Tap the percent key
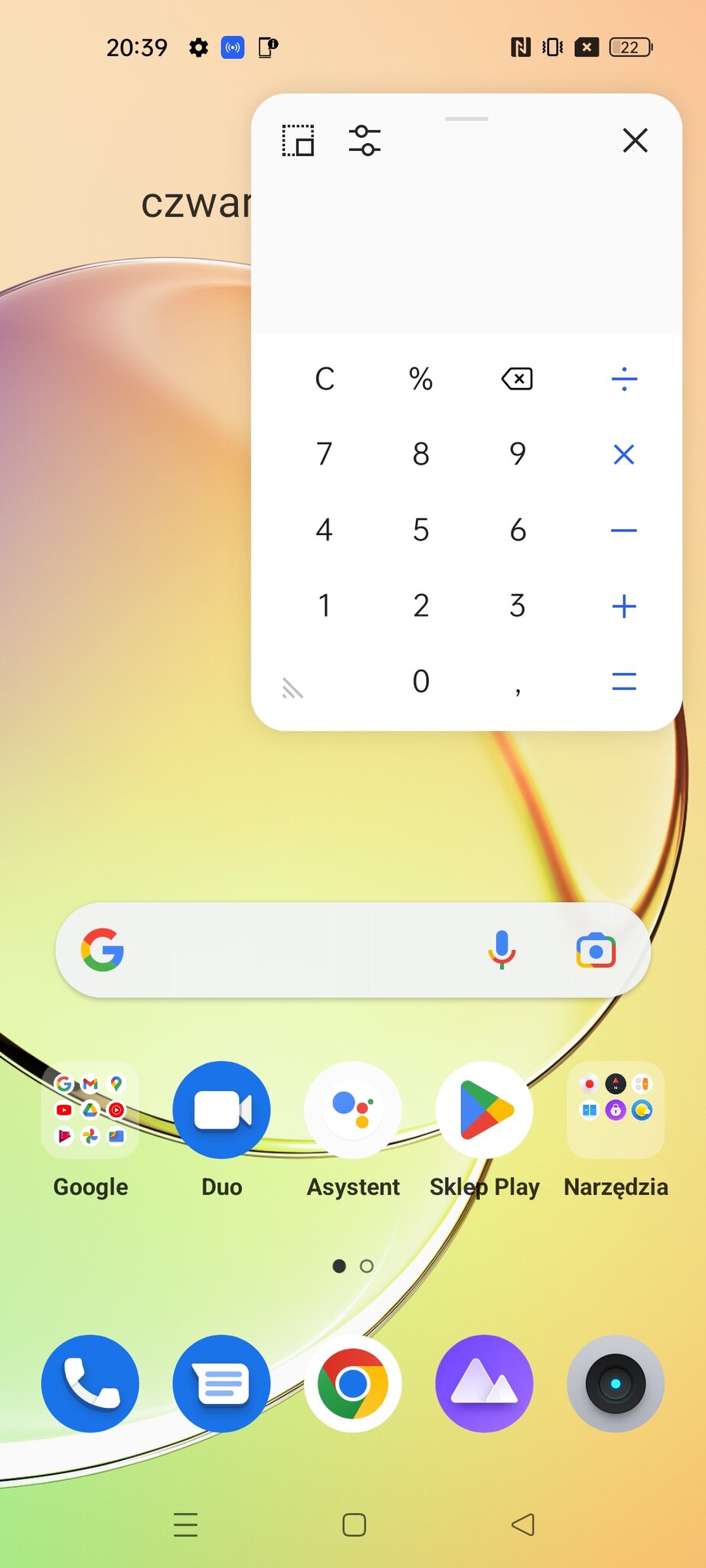Screen dimensions: 706x1568 tap(420, 379)
